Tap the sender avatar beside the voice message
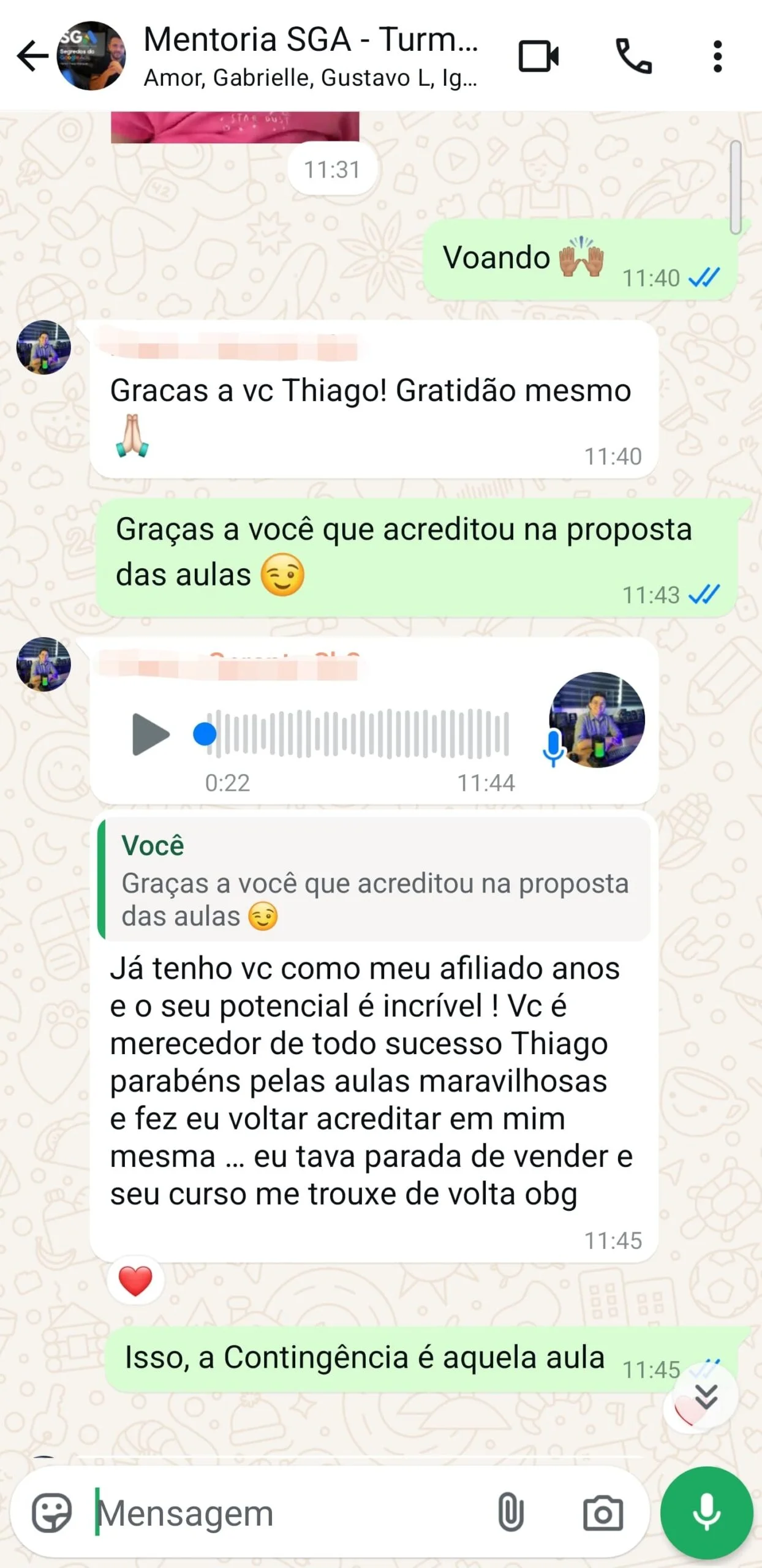 point(45,665)
